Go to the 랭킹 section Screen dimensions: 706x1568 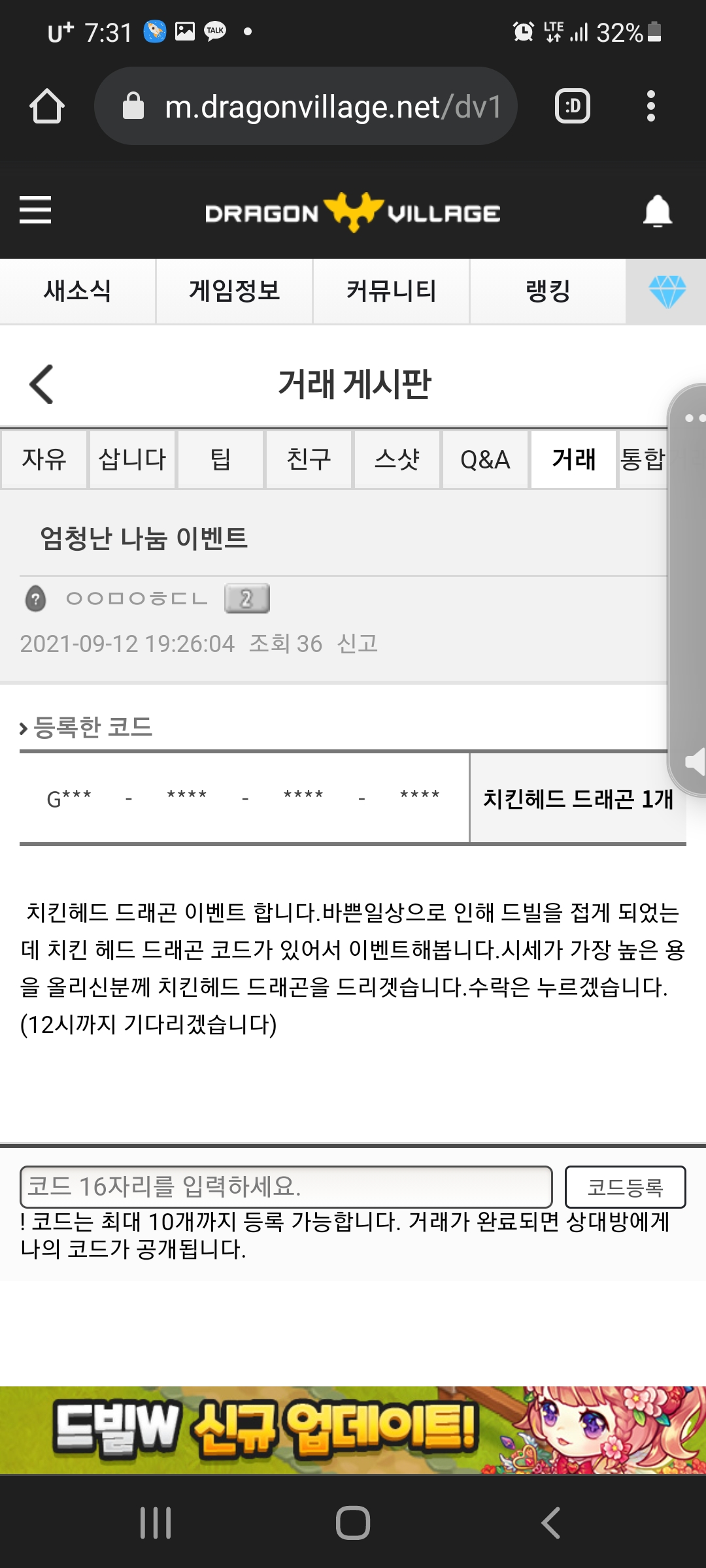pyautogui.click(x=548, y=291)
